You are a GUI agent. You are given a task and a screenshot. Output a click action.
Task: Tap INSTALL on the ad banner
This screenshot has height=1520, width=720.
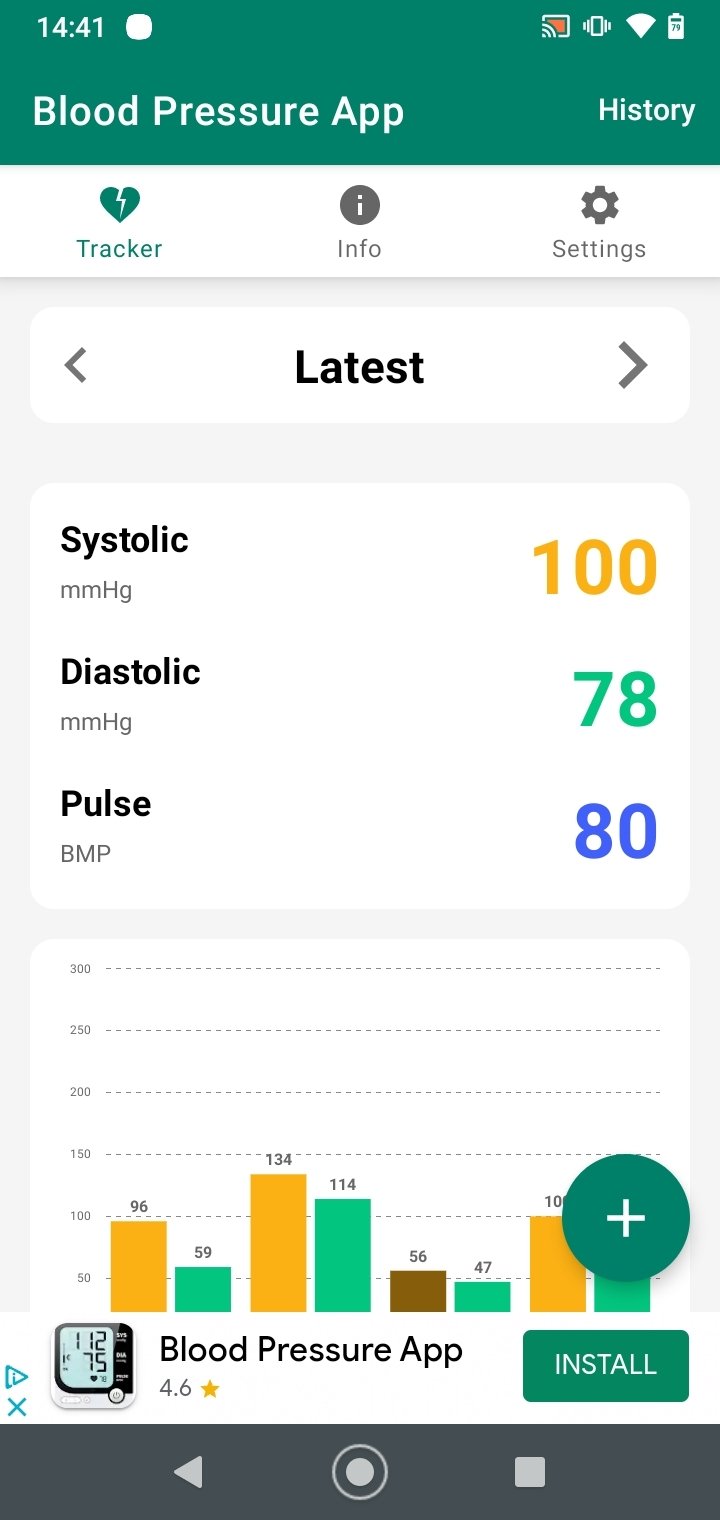[606, 1365]
